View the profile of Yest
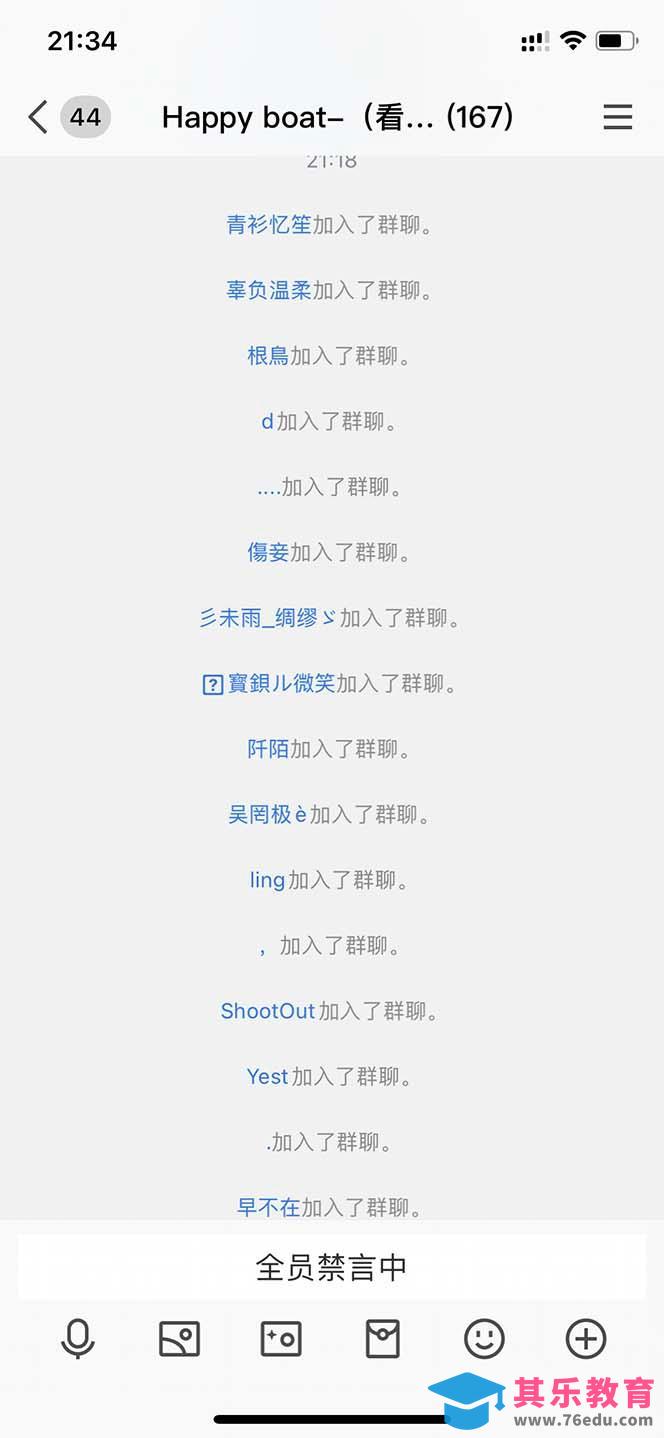664x1438 pixels. click(267, 1077)
